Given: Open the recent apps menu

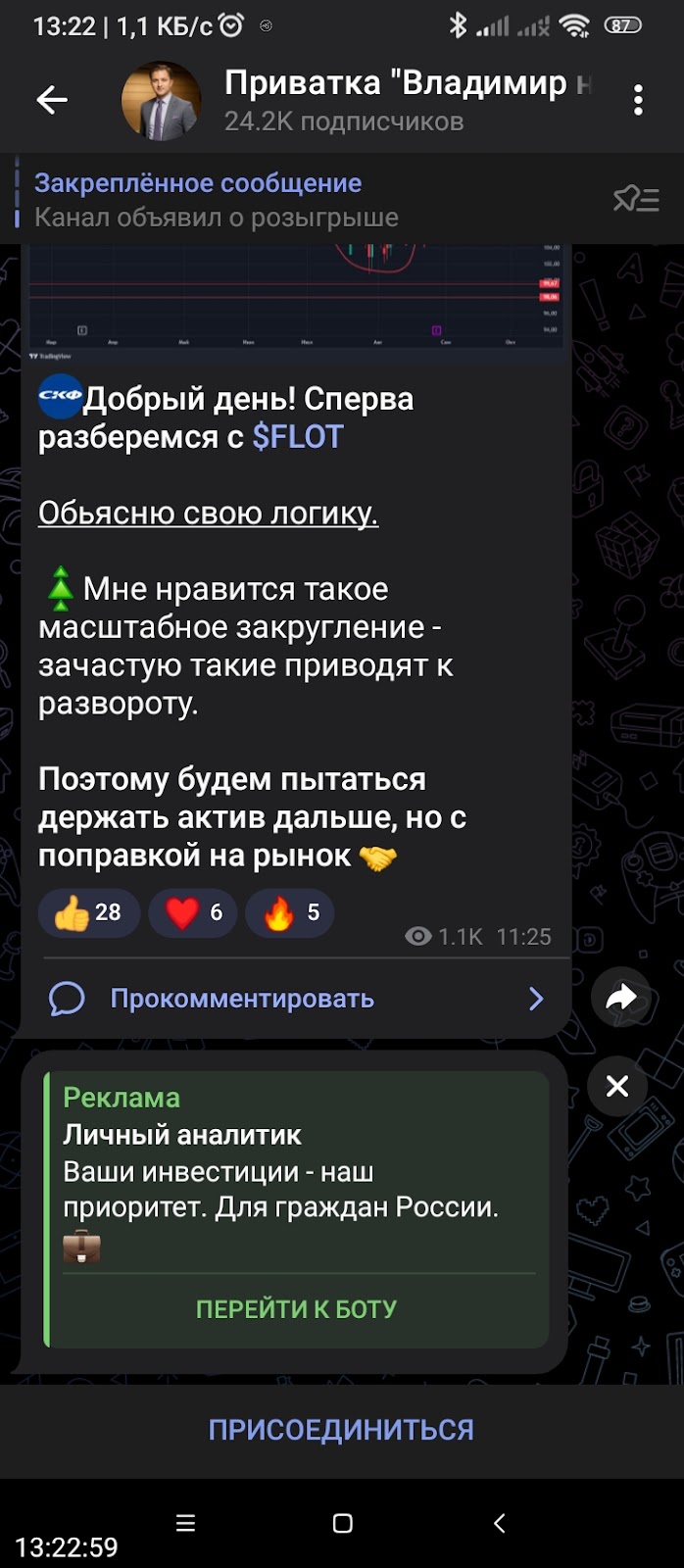Looking at the screenshot, I should pos(185,1523).
